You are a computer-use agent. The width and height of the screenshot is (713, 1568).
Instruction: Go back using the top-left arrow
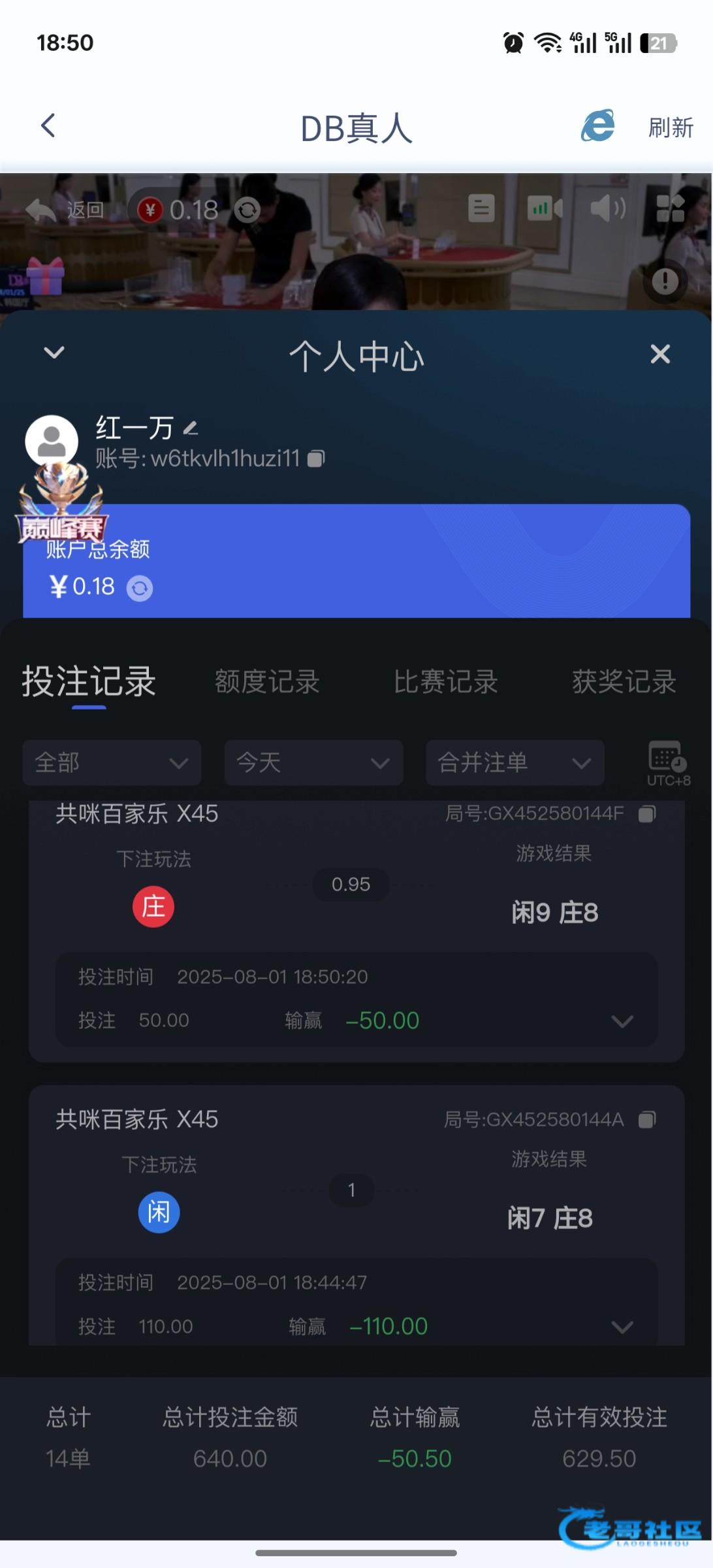pyautogui.click(x=48, y=125)
